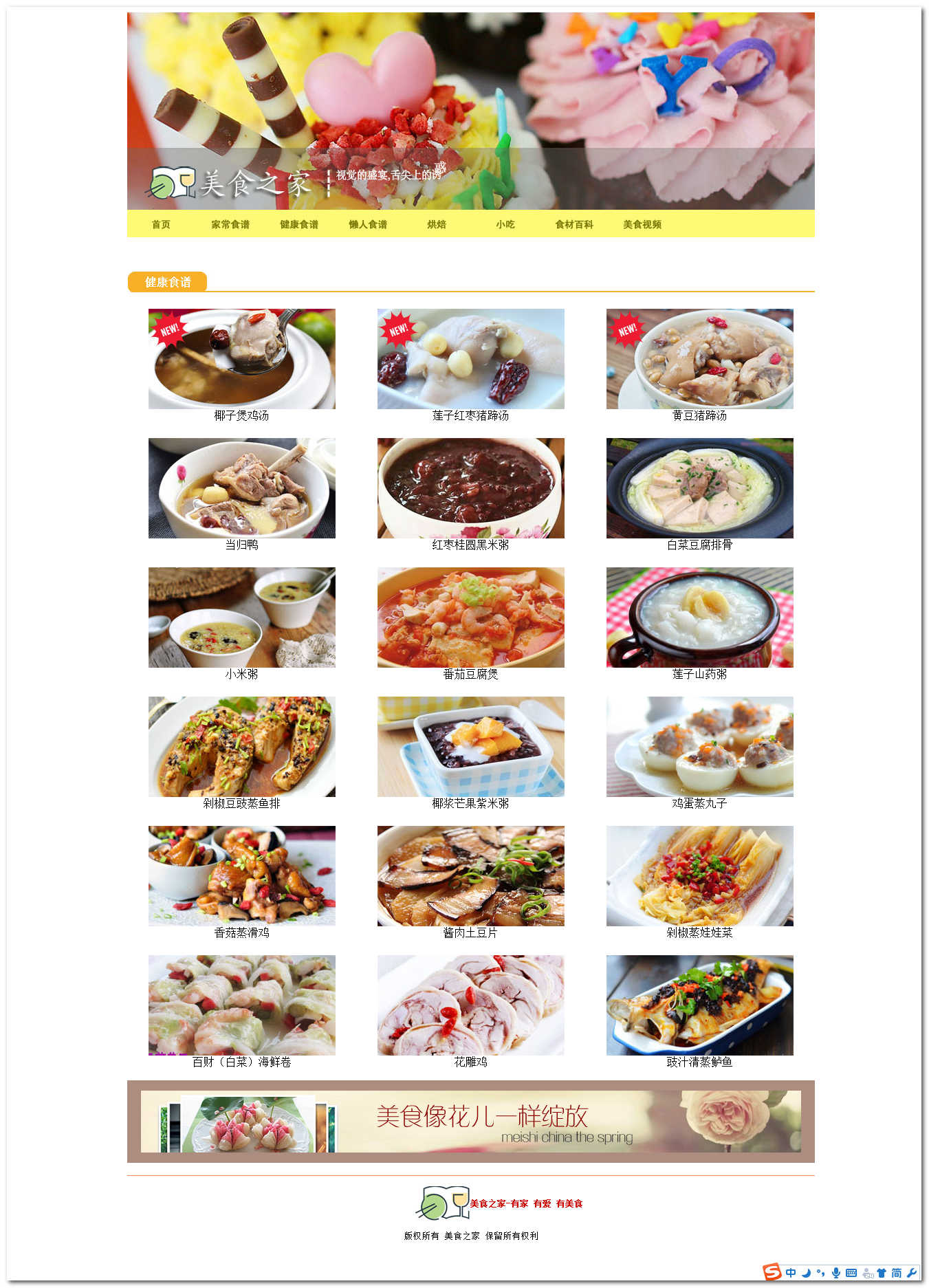Open the 懒人食谱 nav item

[x=367, y=224]
